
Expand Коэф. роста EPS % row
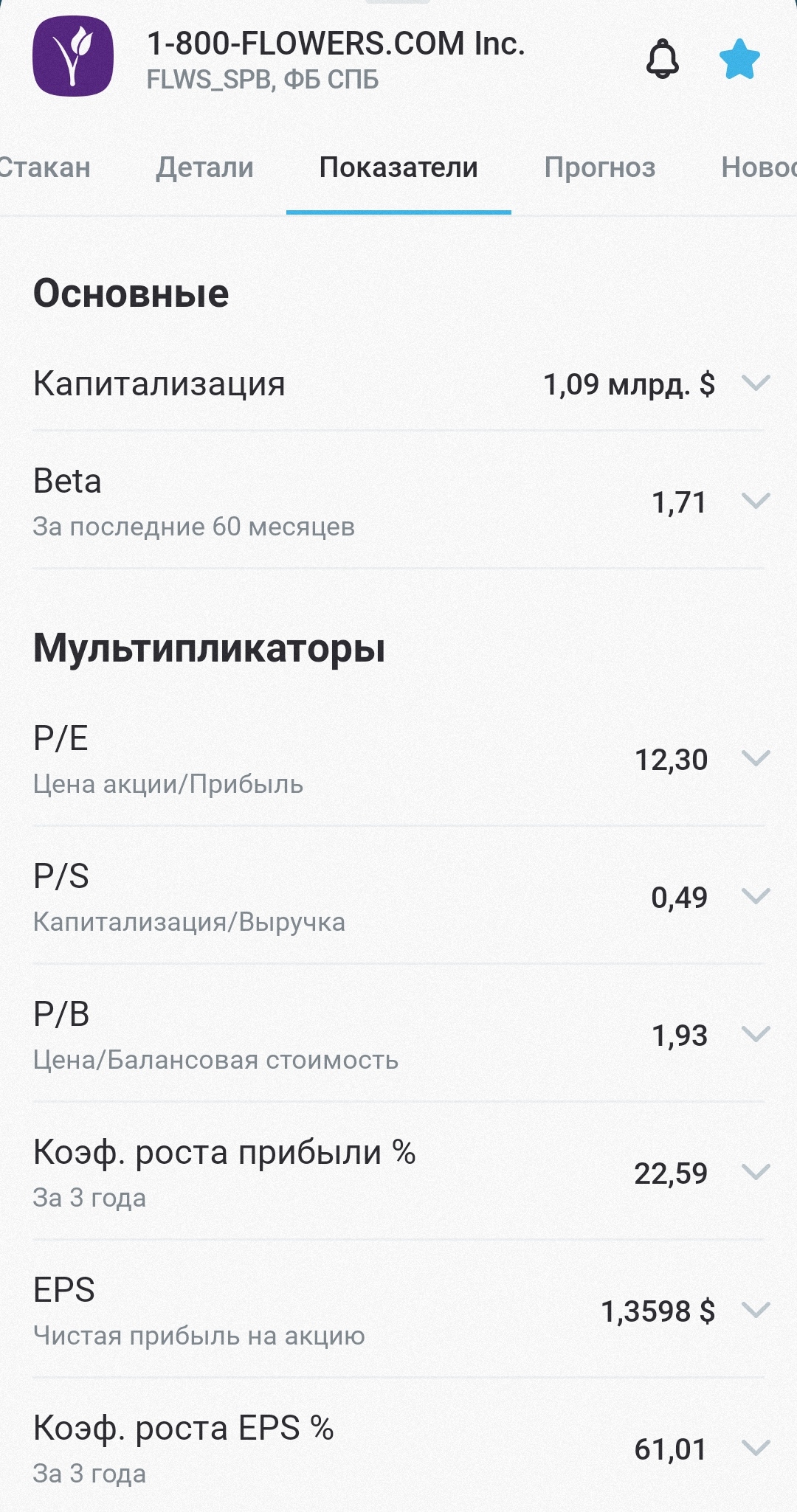click(x=756, y=1448)
